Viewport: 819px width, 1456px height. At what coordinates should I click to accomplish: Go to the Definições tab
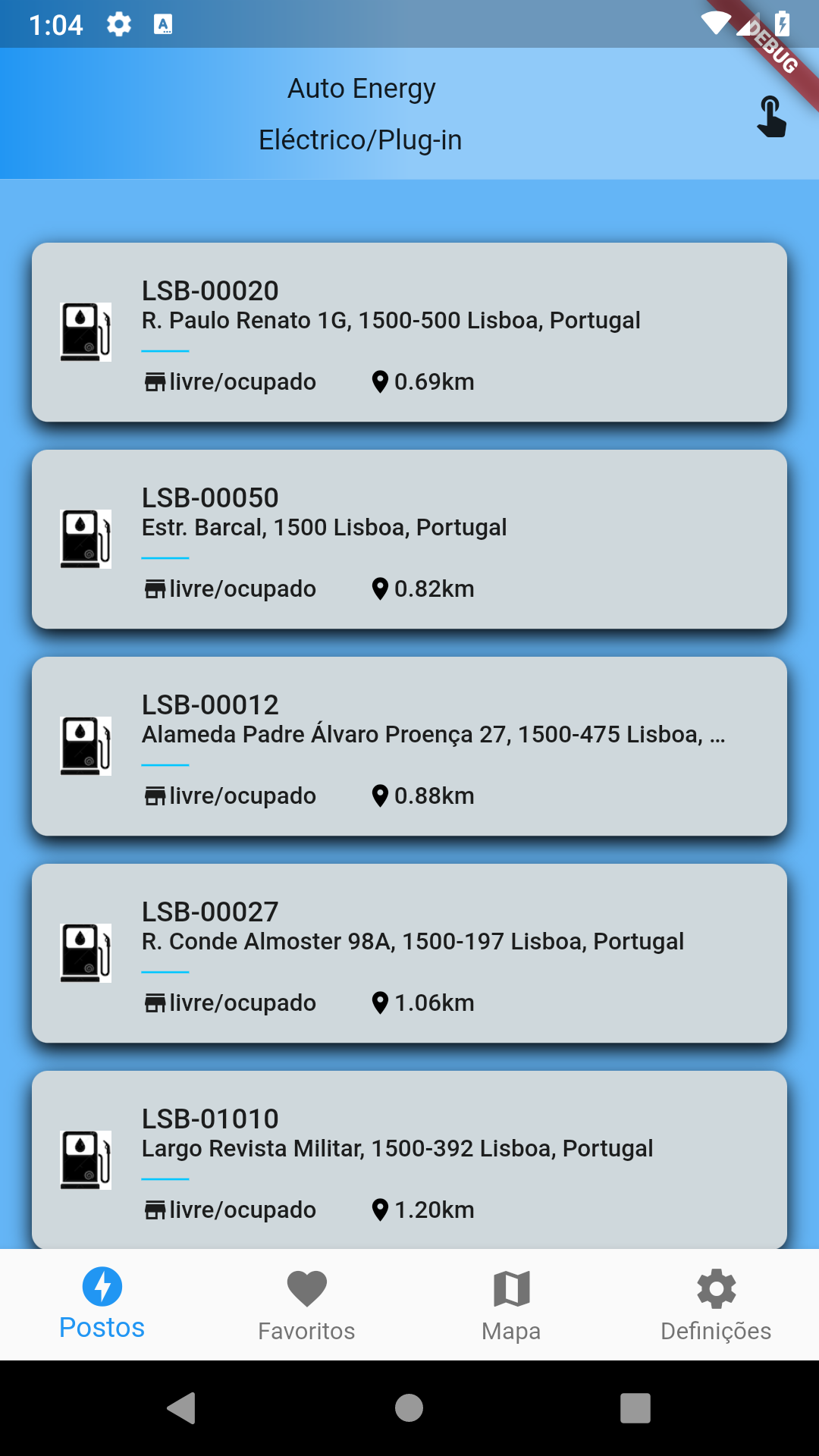click(716, 1304)
